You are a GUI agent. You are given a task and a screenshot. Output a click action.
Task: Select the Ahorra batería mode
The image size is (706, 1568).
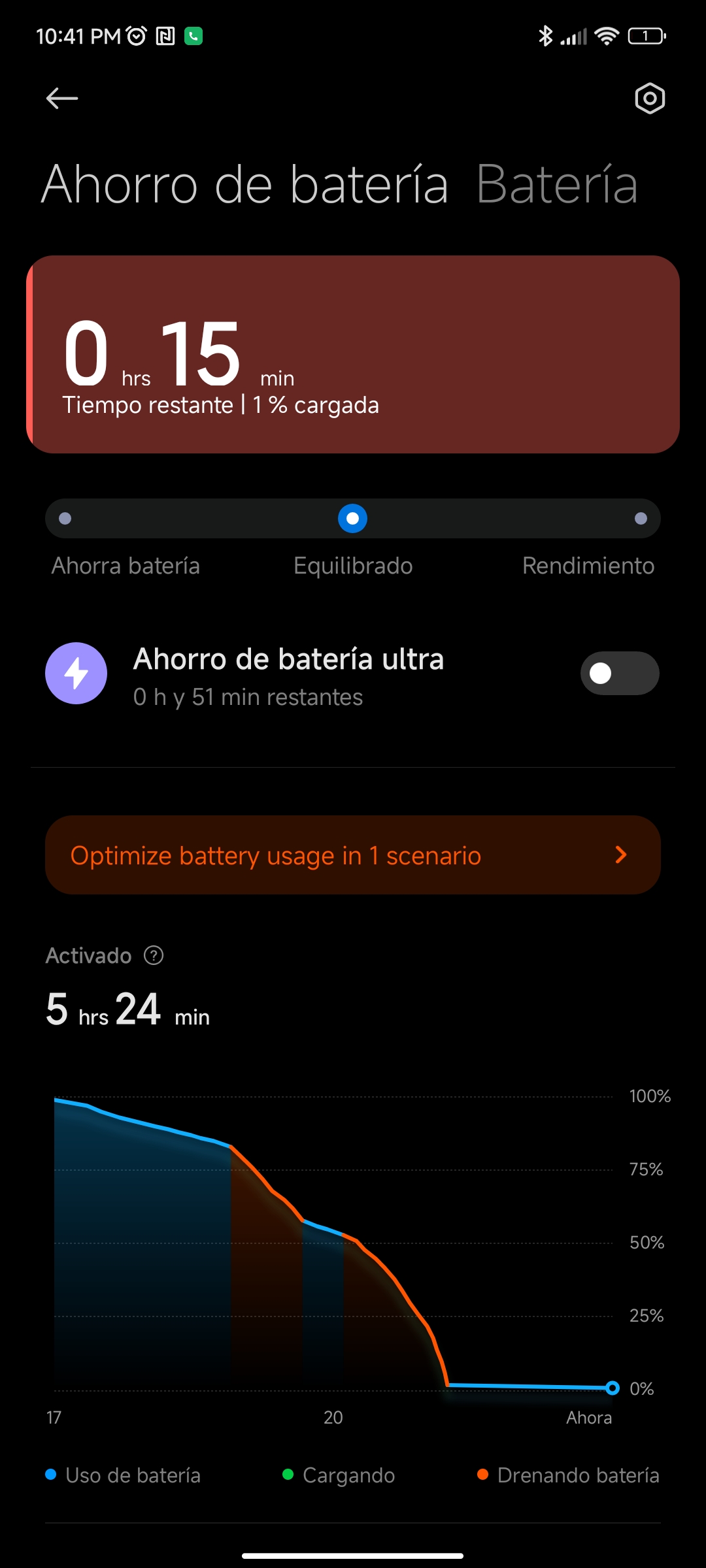click(65, 519)
